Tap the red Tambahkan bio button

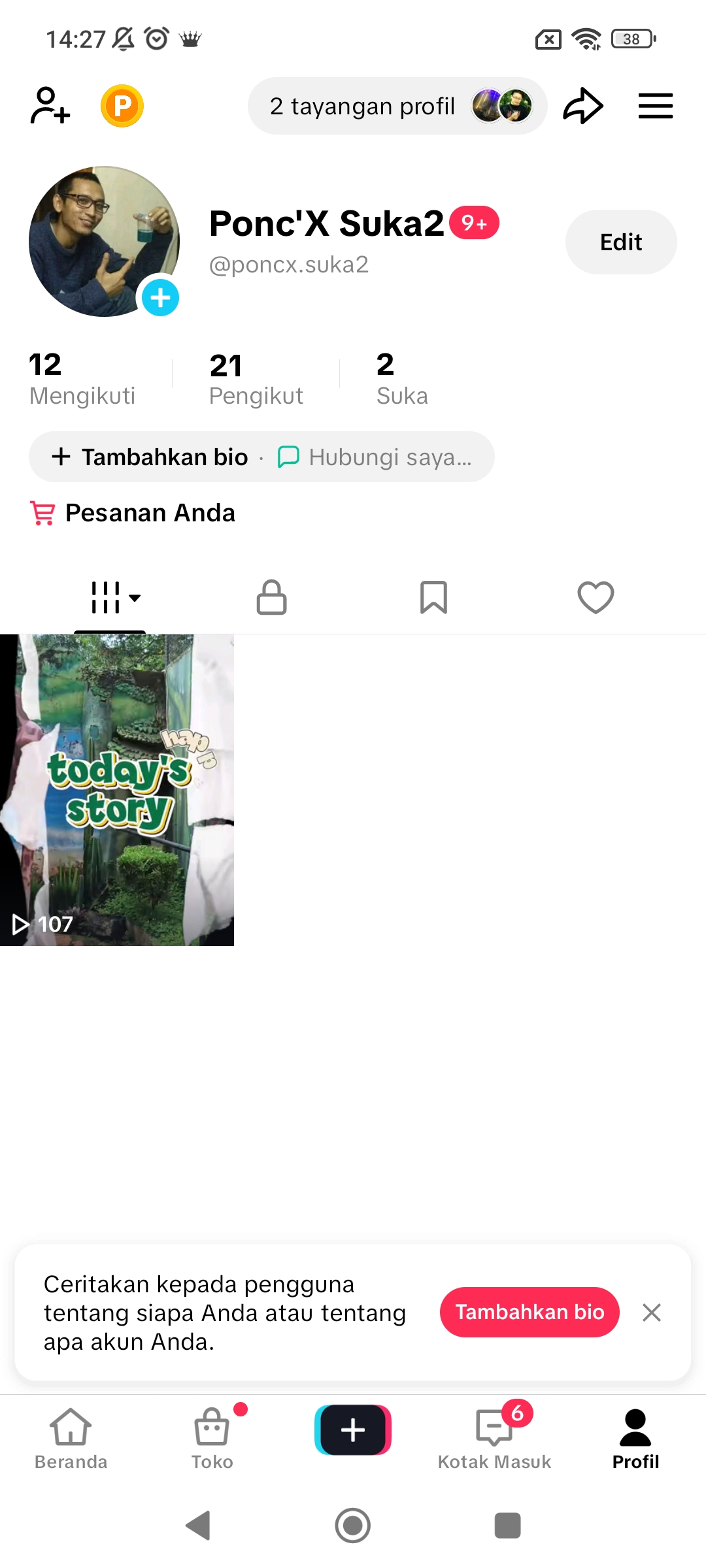tap(529, 1313)
